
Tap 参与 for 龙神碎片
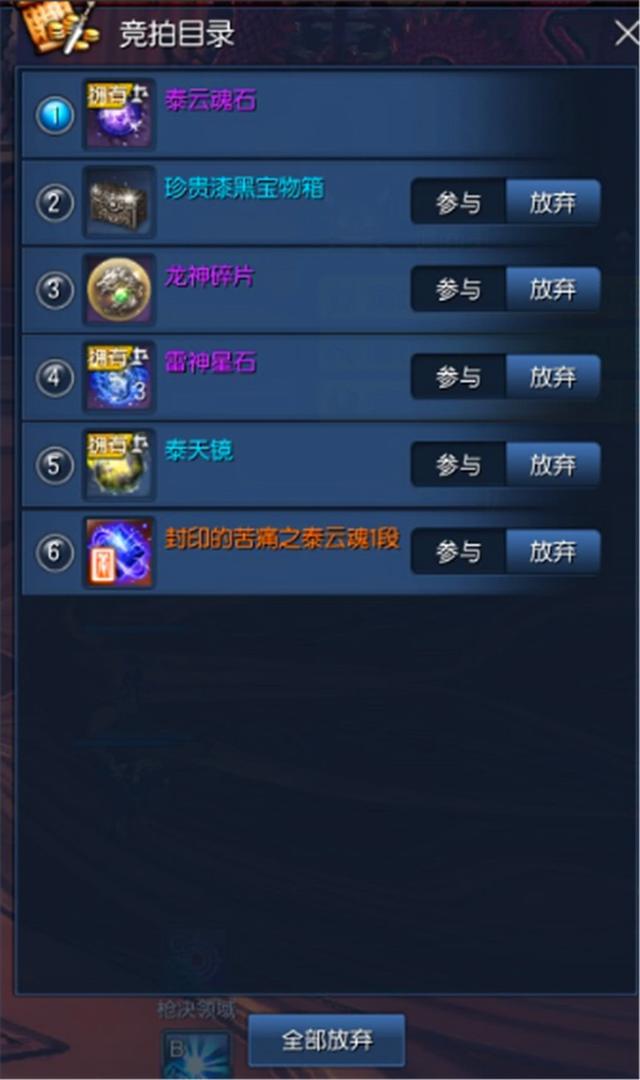pos(458,290)
